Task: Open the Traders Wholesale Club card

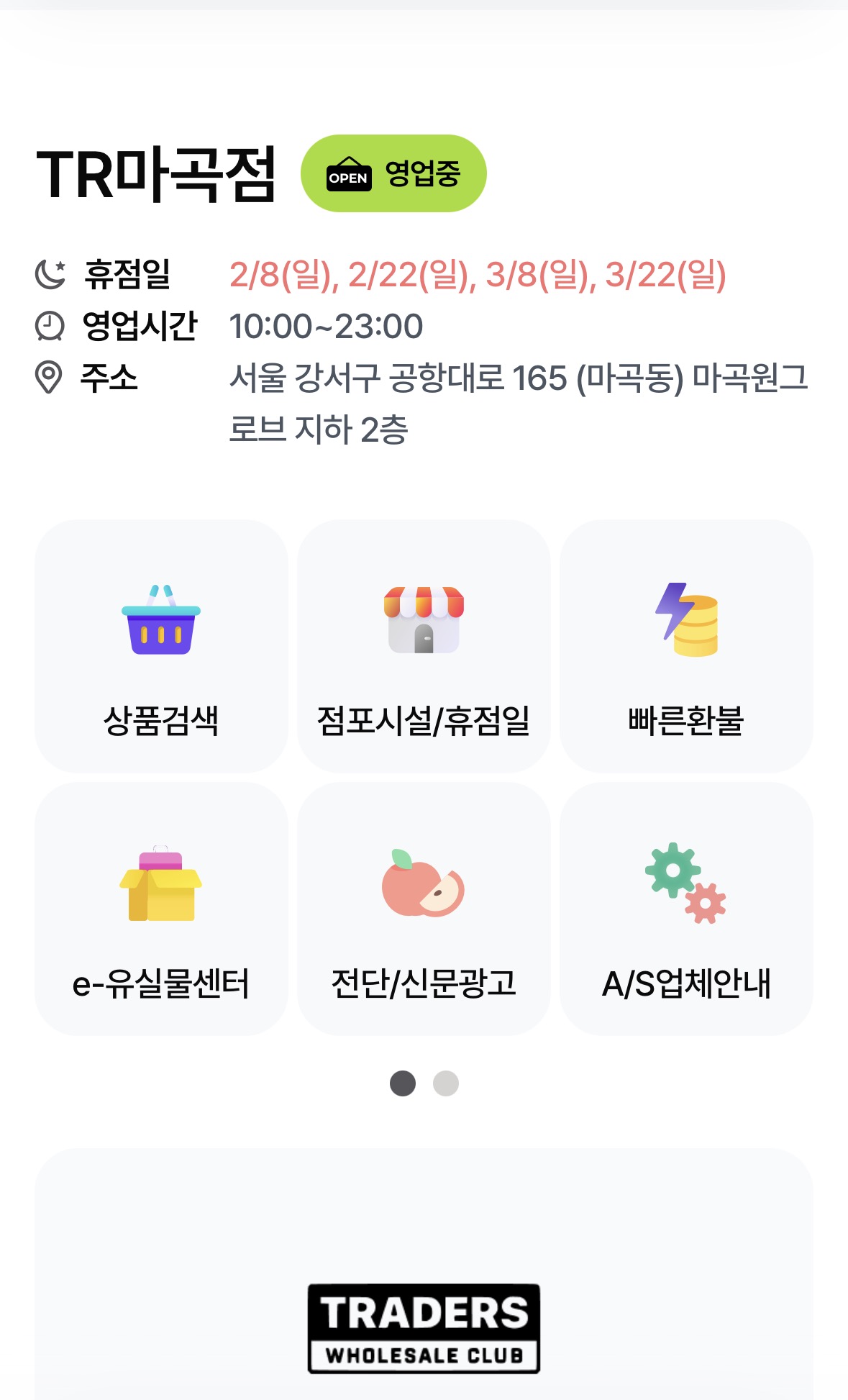Action: [424, 1295]
